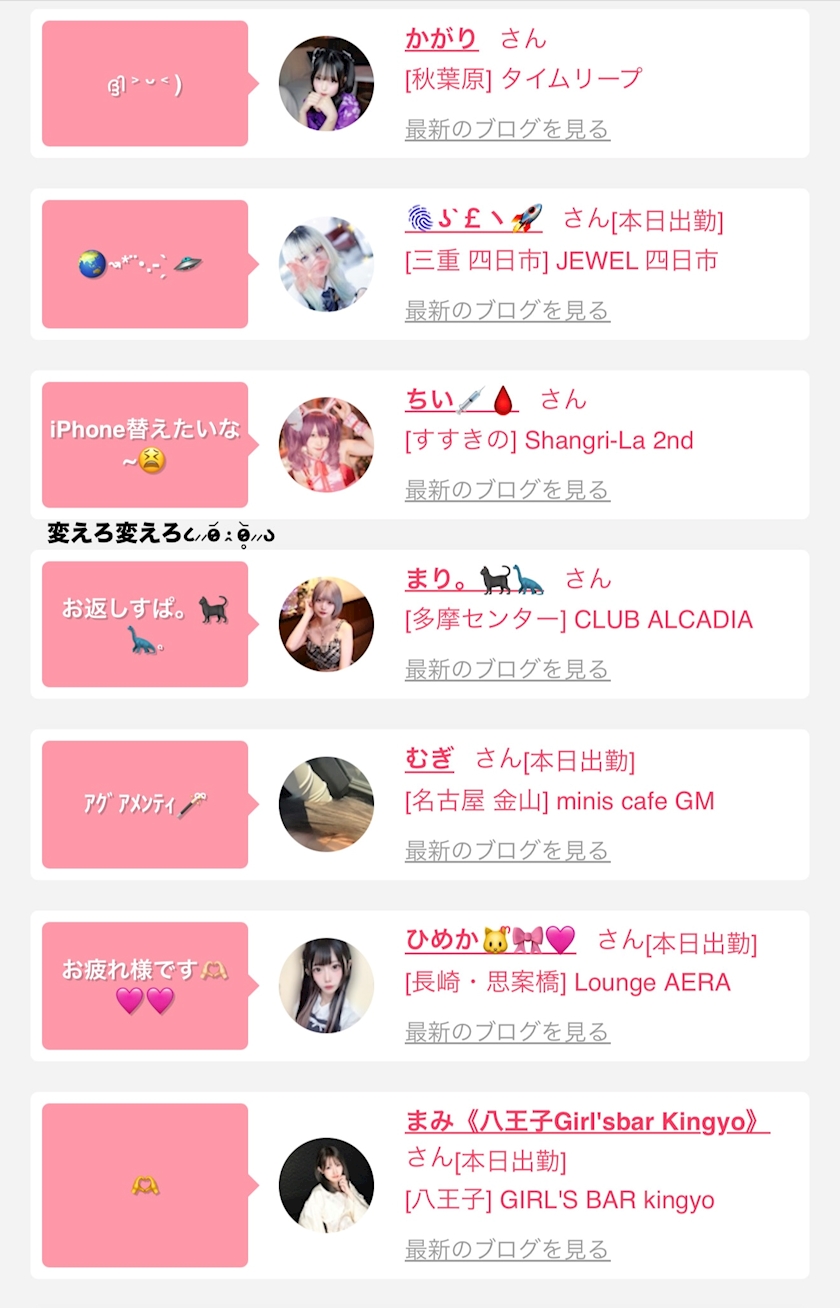This screenshot has height=1308, width=840.
Task: Tap かがり's round profile photo
Action: click(326, 84)
